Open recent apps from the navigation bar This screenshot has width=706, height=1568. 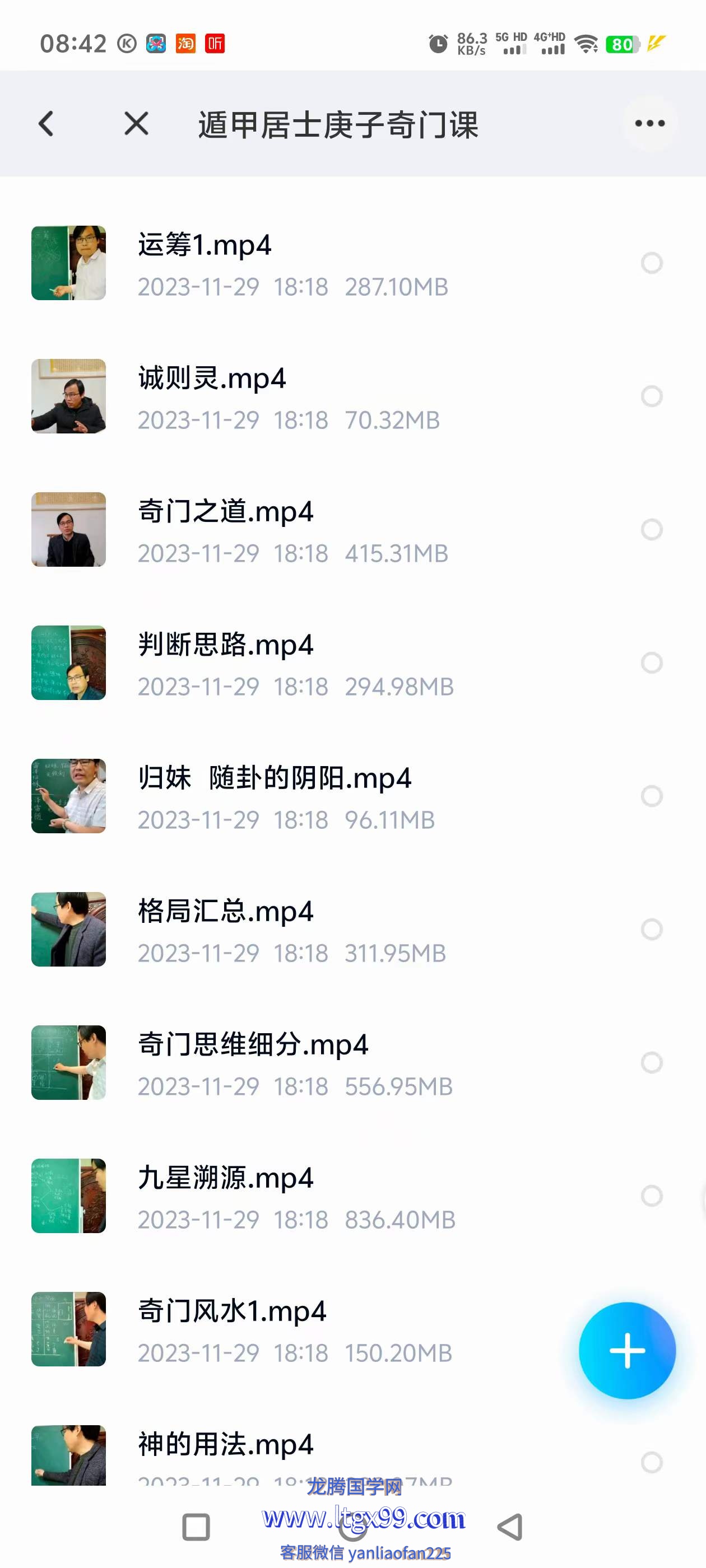point(196,1527)
